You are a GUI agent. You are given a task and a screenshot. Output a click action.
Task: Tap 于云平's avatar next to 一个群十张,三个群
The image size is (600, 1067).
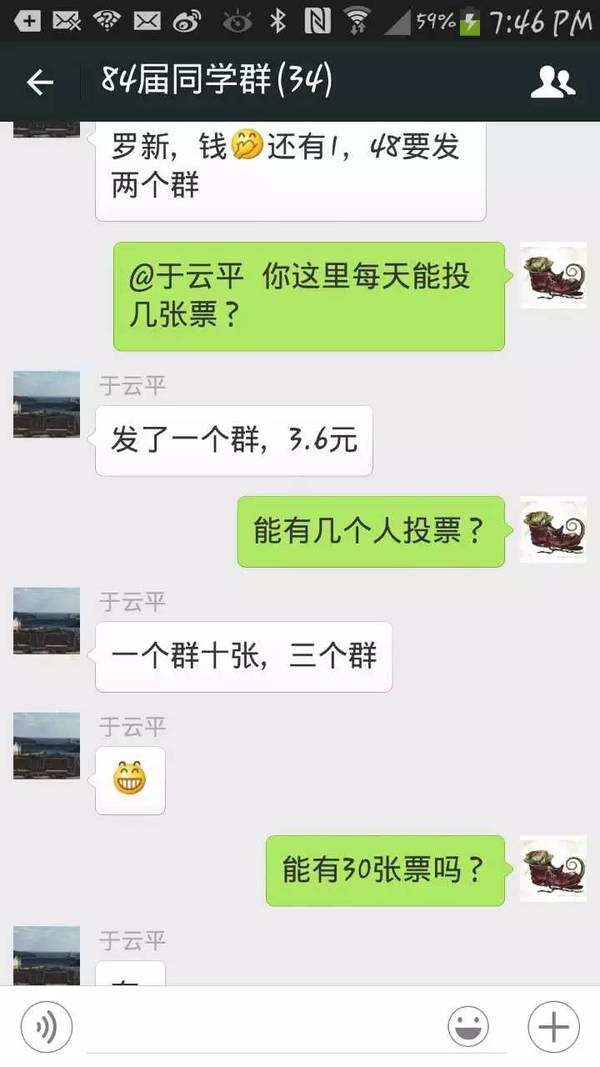46,621
